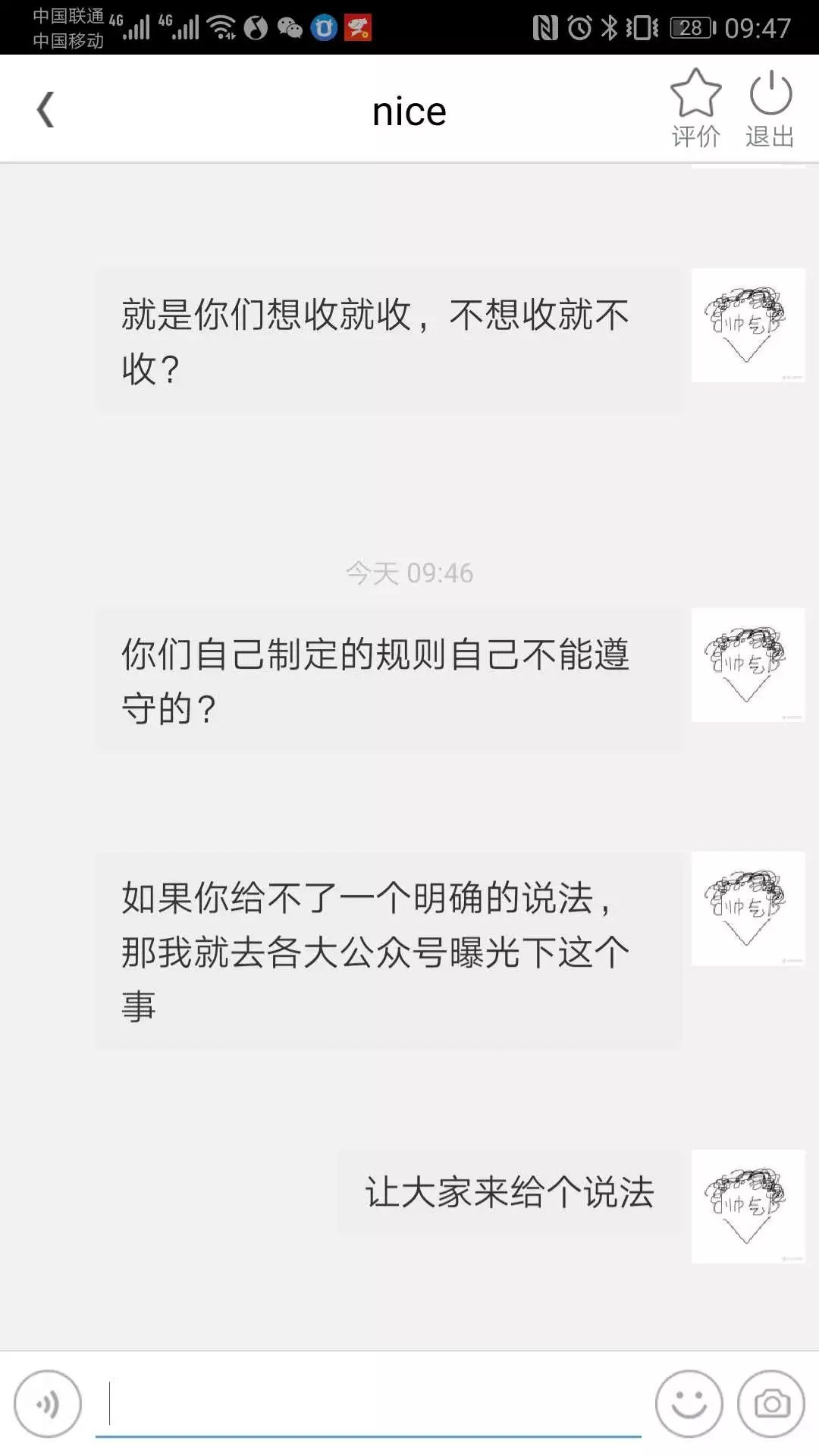Tap the chat title nice
Image resolution: width=819 pixels, height=1456 pixels.
click(409, 110)
